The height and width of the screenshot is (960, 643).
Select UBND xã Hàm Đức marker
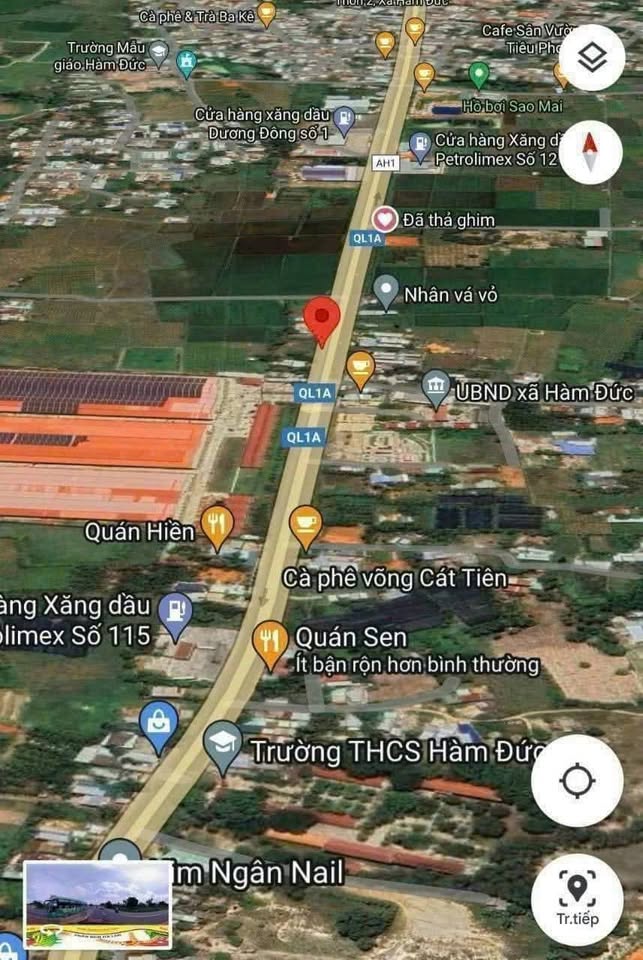point(435,386)
